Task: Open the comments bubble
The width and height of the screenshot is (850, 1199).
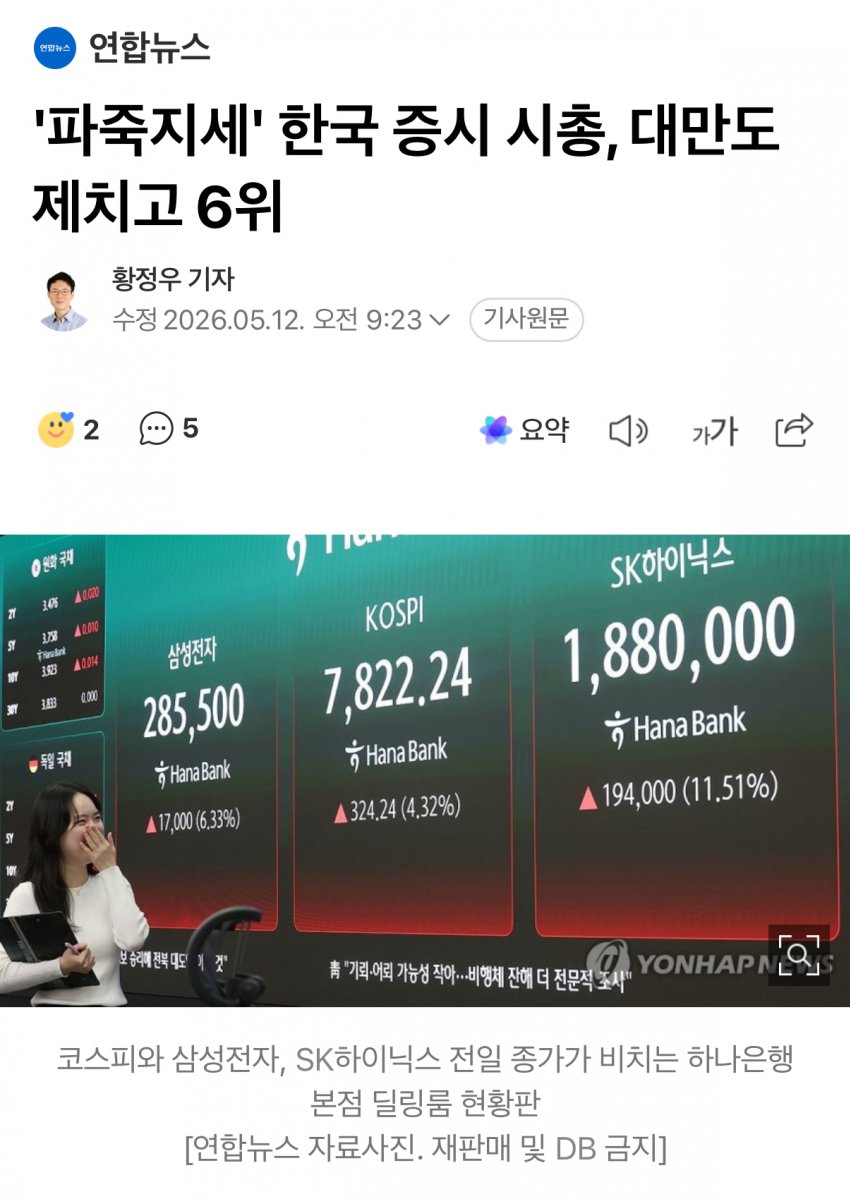Action: (x=156, y=429)
